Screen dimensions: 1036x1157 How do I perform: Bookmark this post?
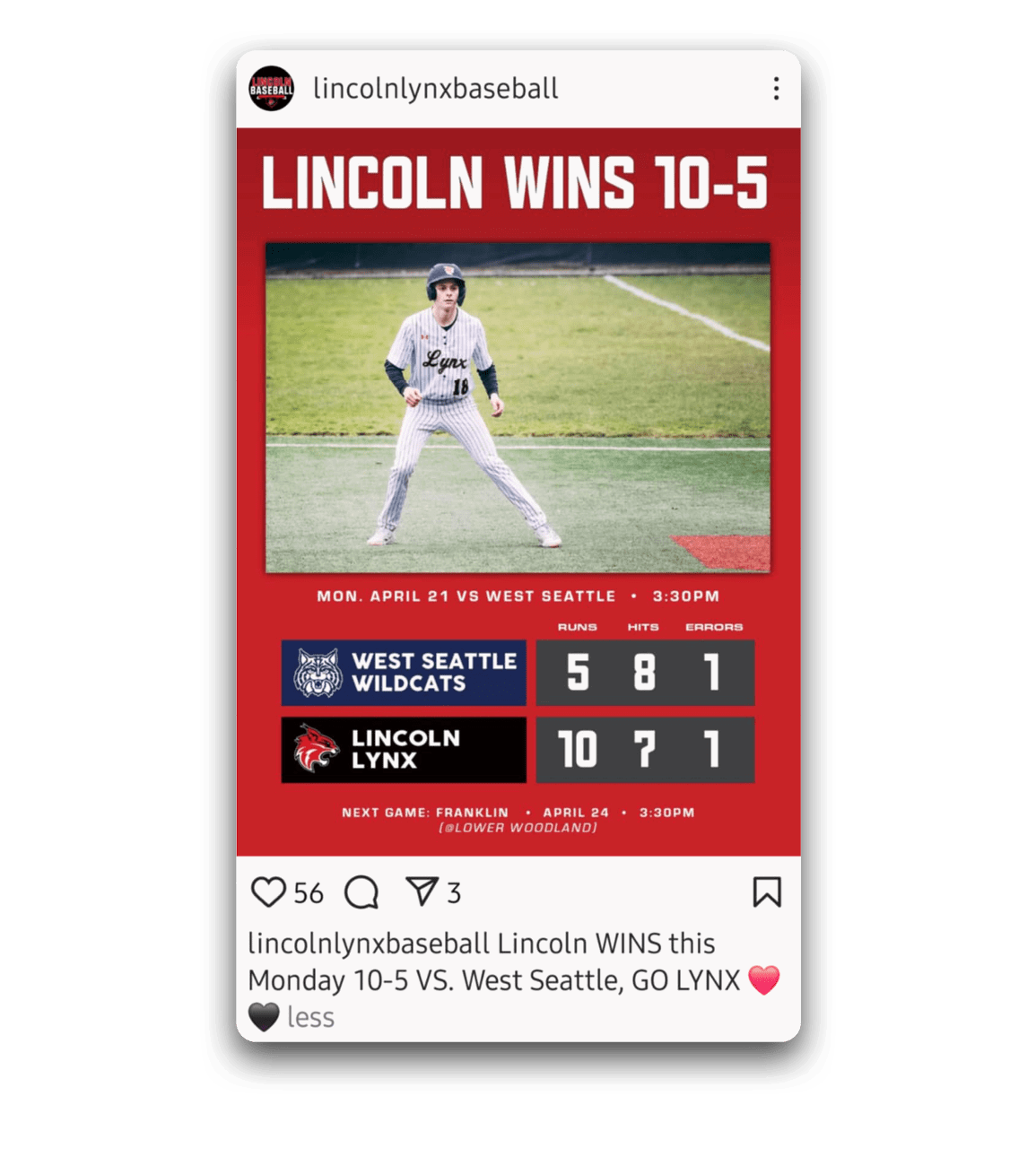click(767, 892)
